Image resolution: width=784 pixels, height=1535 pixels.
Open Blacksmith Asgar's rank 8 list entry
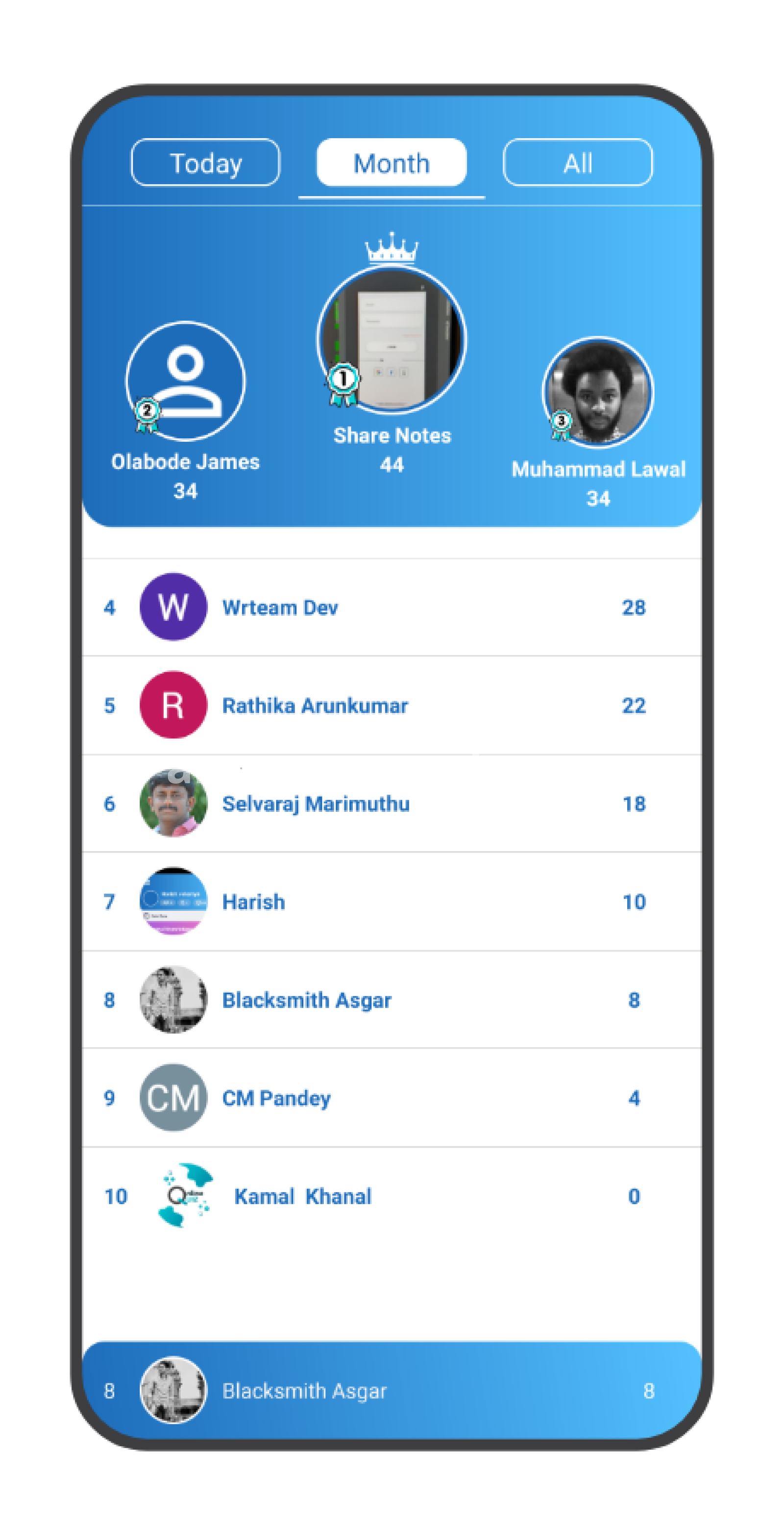tap(392, 1000)
